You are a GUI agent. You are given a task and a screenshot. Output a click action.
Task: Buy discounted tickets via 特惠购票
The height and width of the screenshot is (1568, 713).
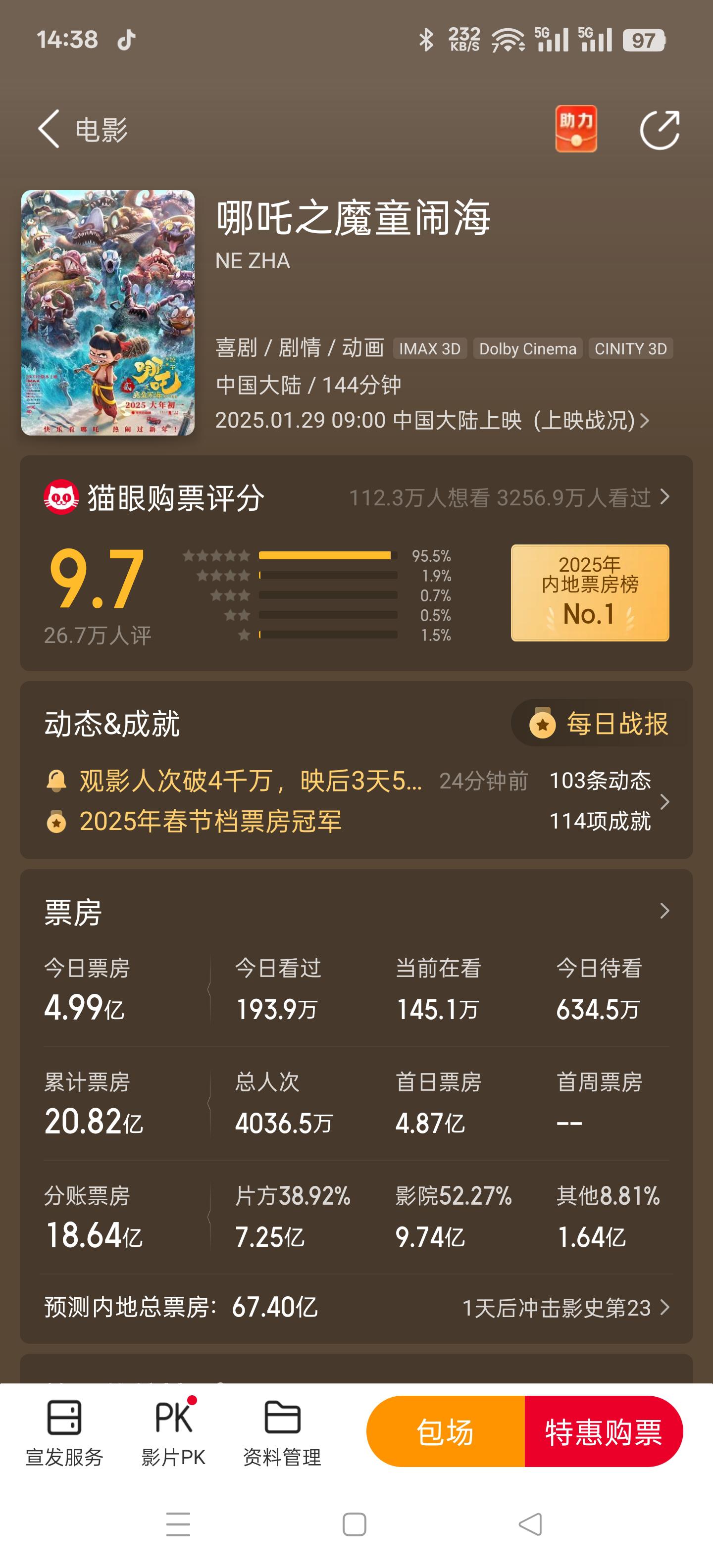point(604,1432)
